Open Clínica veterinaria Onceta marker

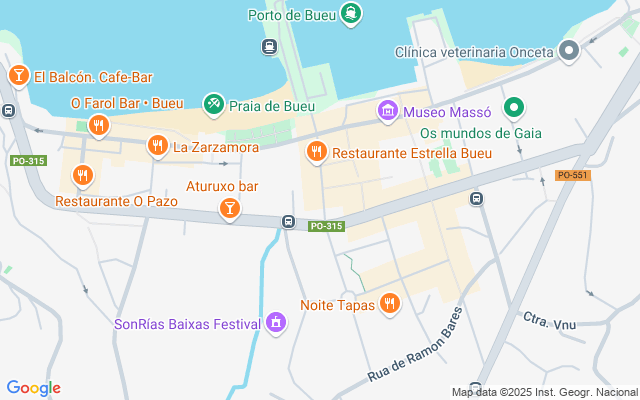569,51
